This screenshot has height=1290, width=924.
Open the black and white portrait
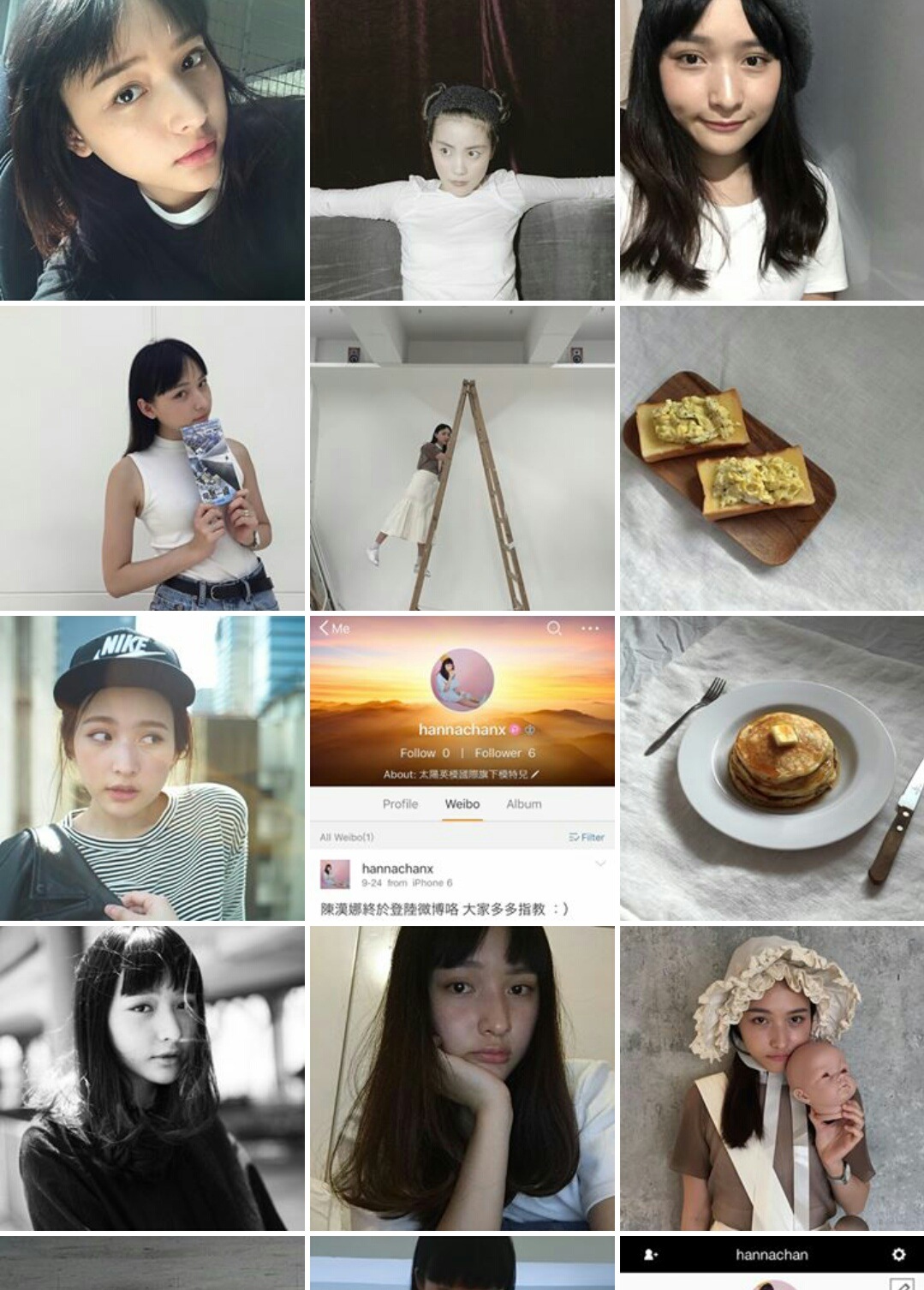(152, 1078)
